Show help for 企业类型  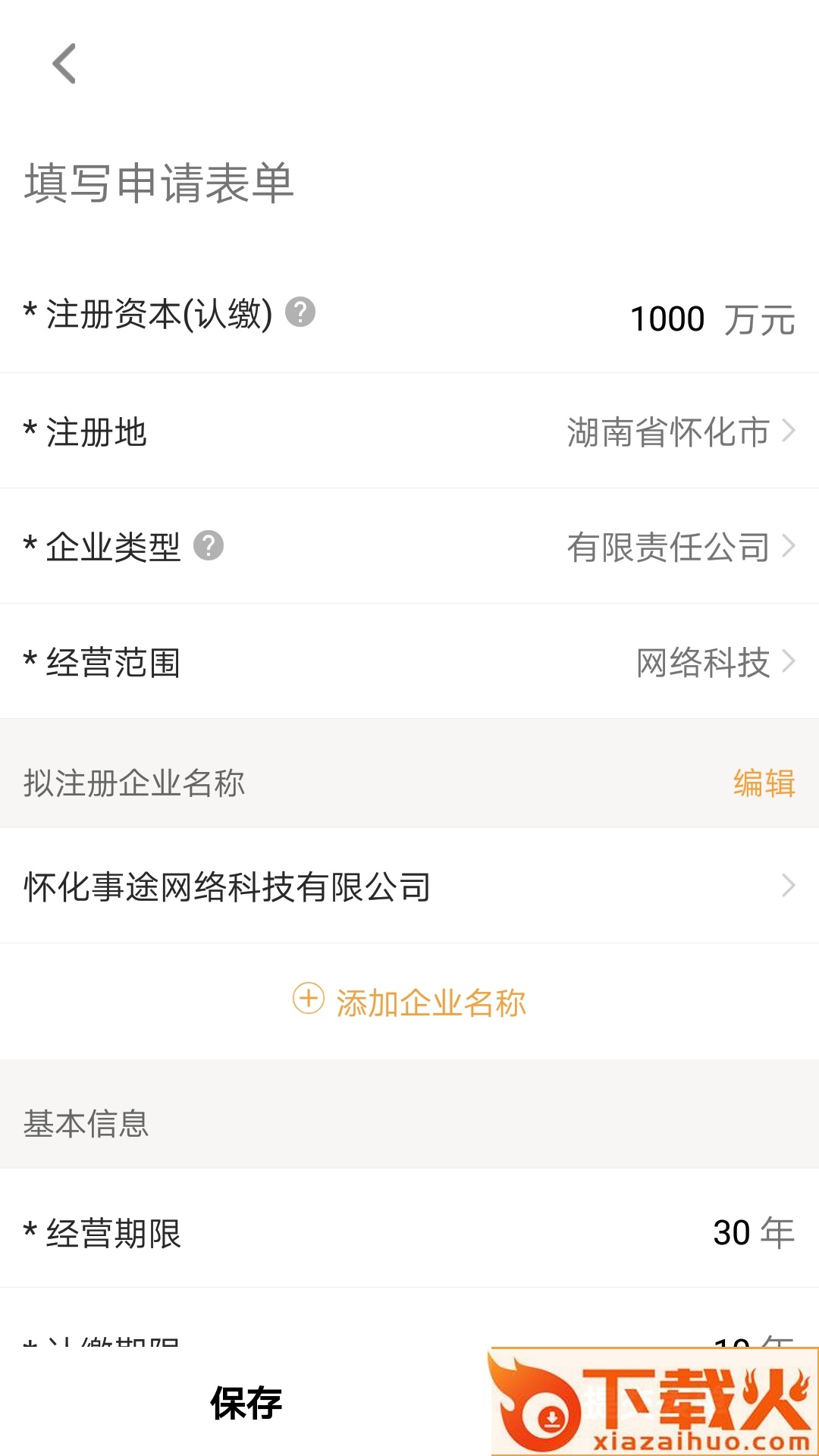click(209, 545)
